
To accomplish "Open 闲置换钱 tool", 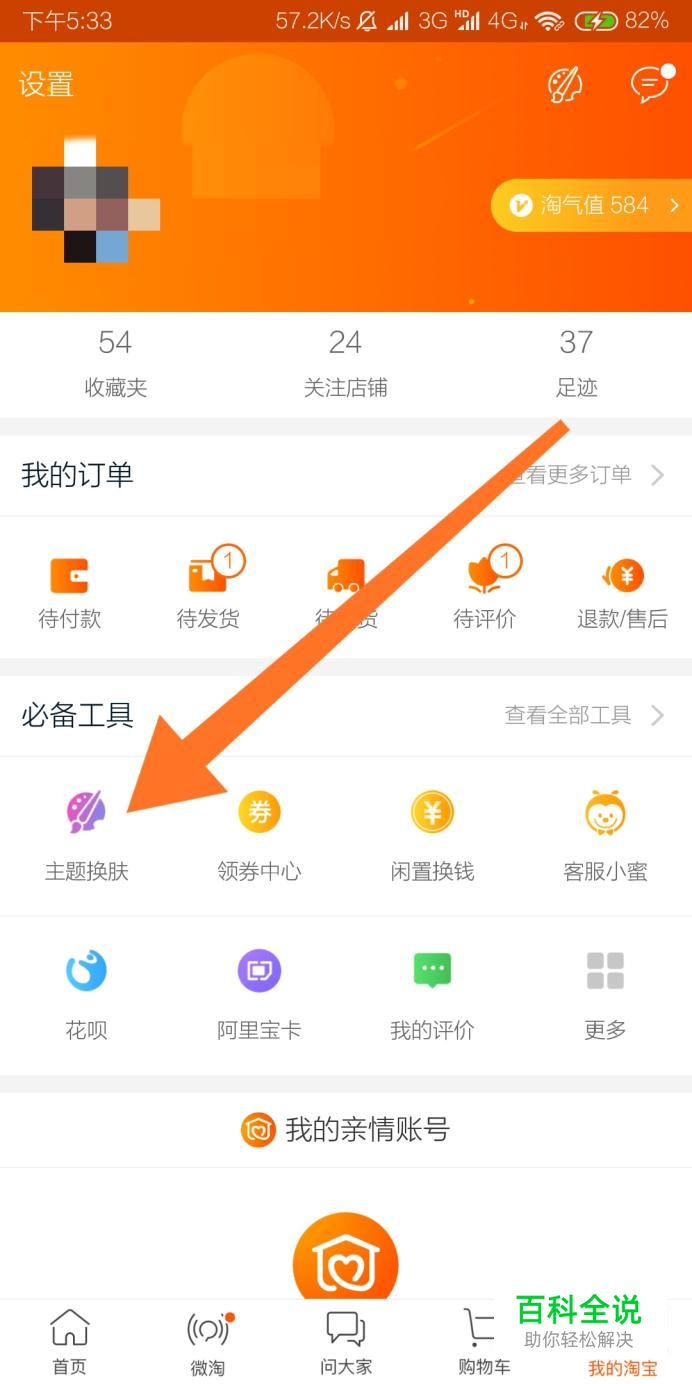I will pyautogui.click(x=432, y=834).
